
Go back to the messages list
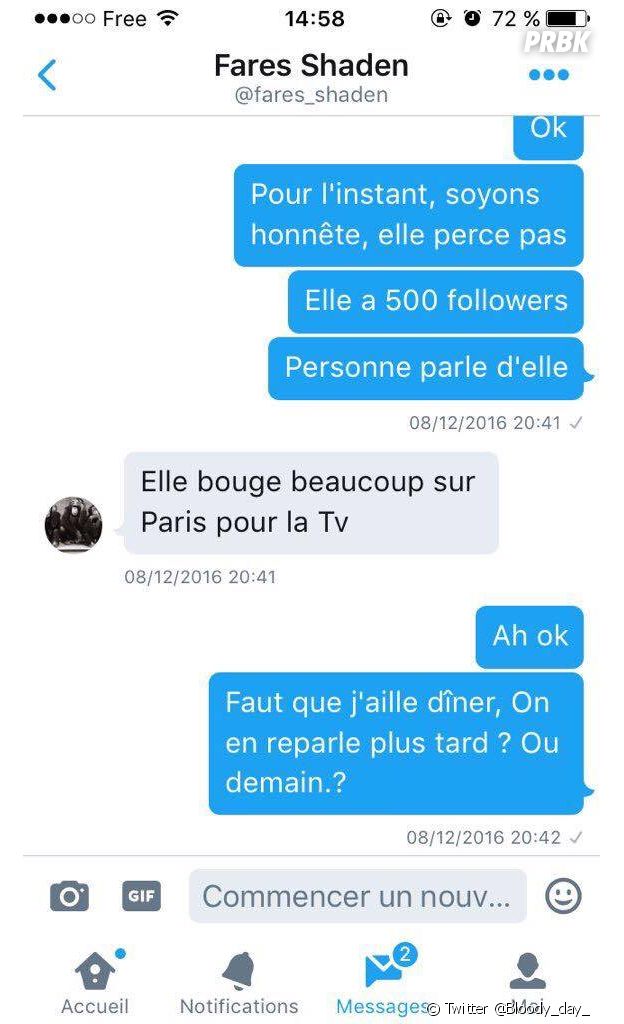coord(46,75)
